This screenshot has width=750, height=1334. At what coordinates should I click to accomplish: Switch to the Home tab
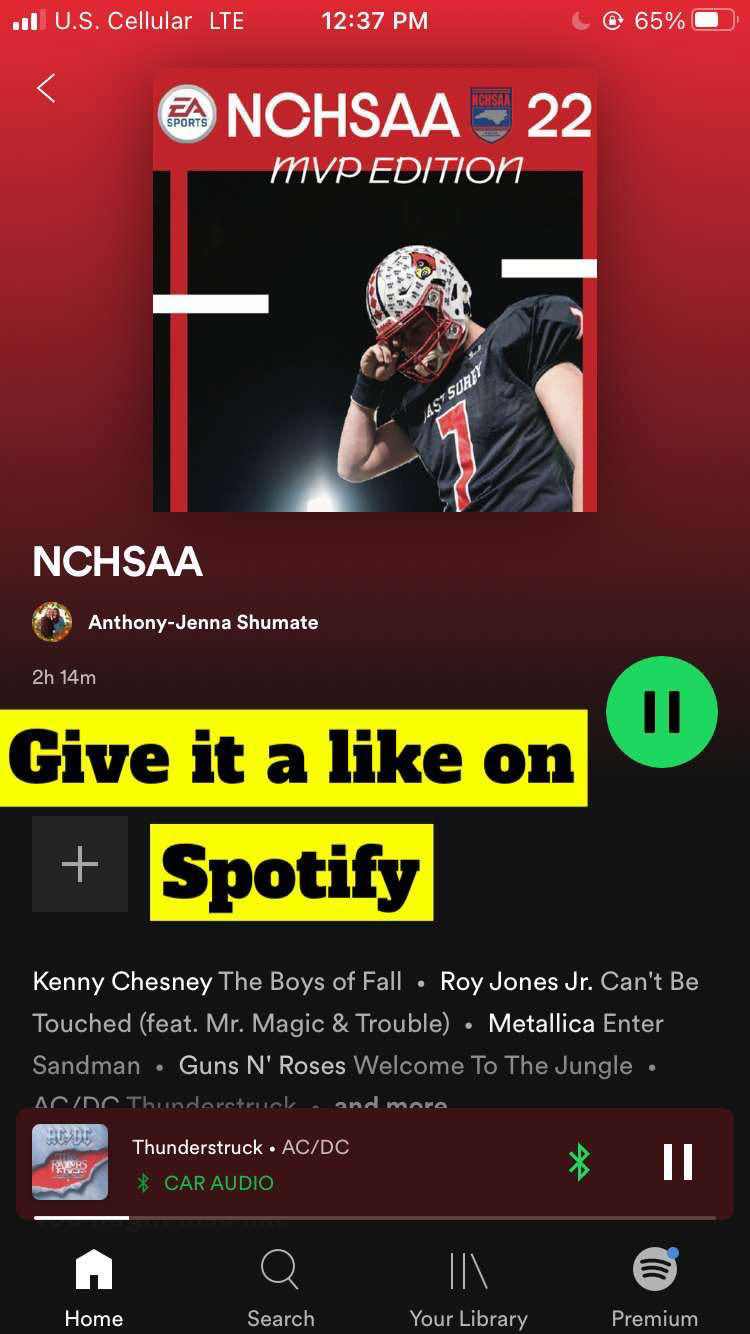pyautogui.click(x=94, y=1289)
